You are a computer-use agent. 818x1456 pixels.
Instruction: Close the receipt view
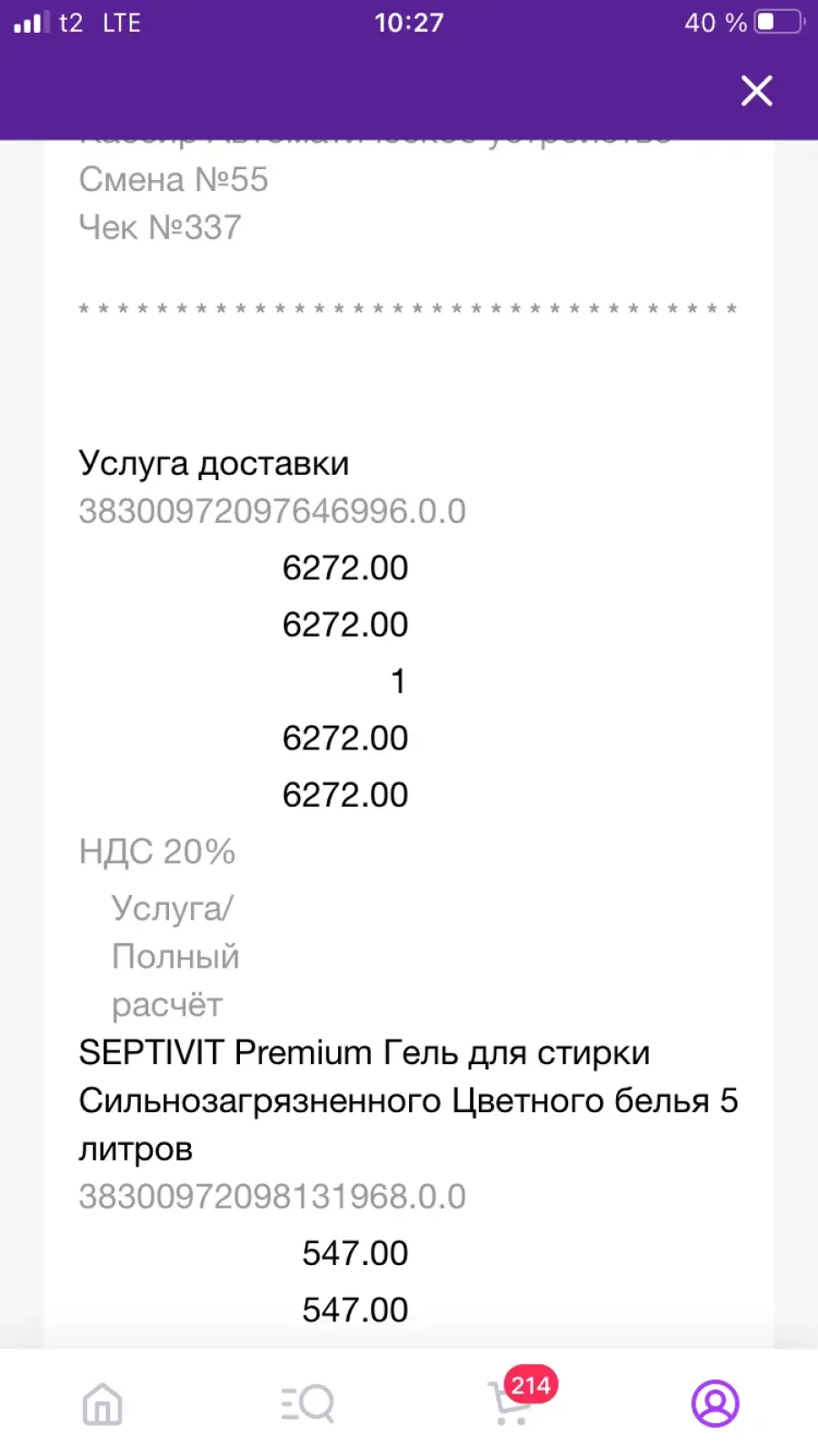click(756, 91)
